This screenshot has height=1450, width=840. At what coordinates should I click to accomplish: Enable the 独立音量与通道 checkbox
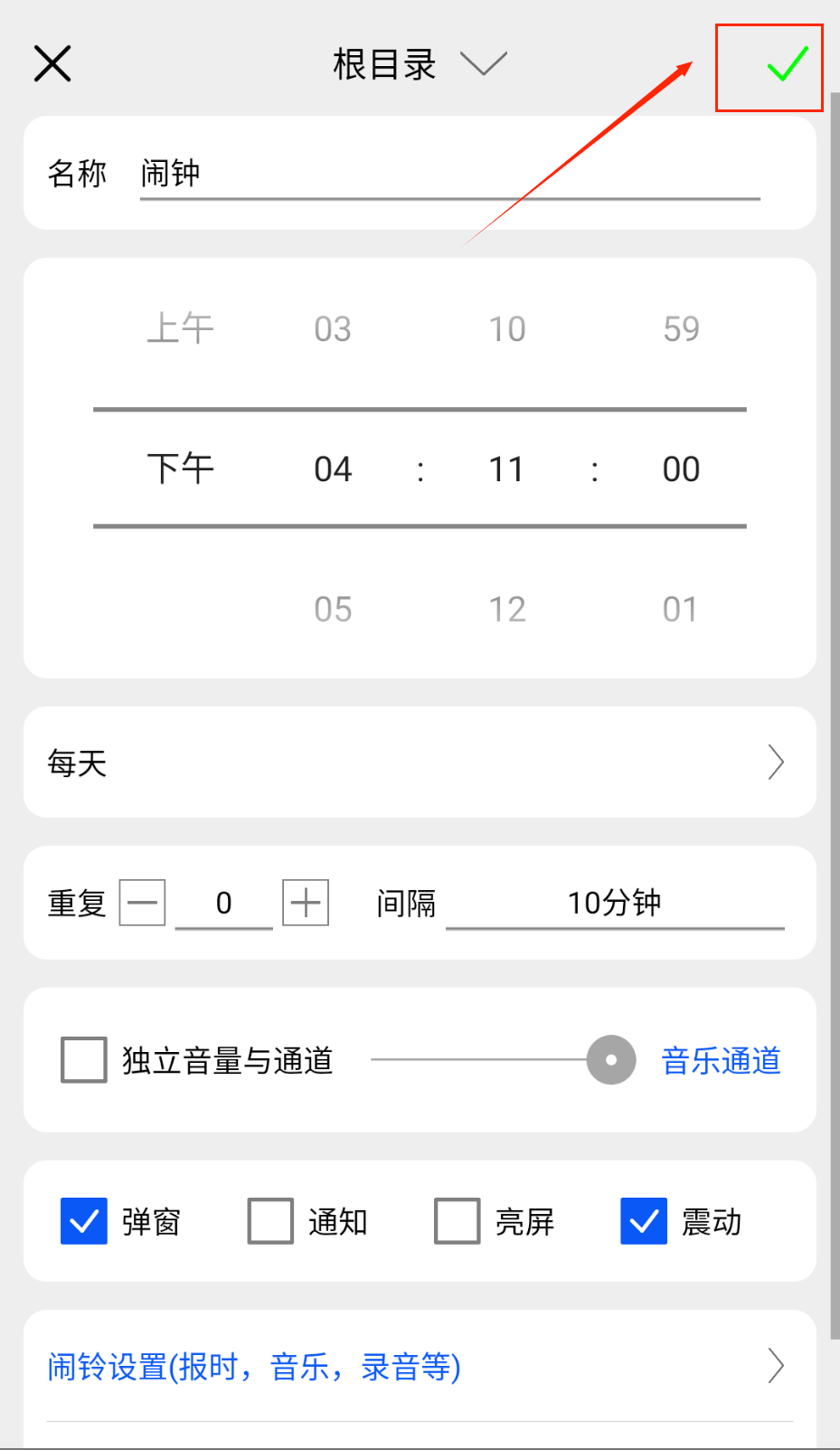pyautogui.click(x=84, y=1060)
